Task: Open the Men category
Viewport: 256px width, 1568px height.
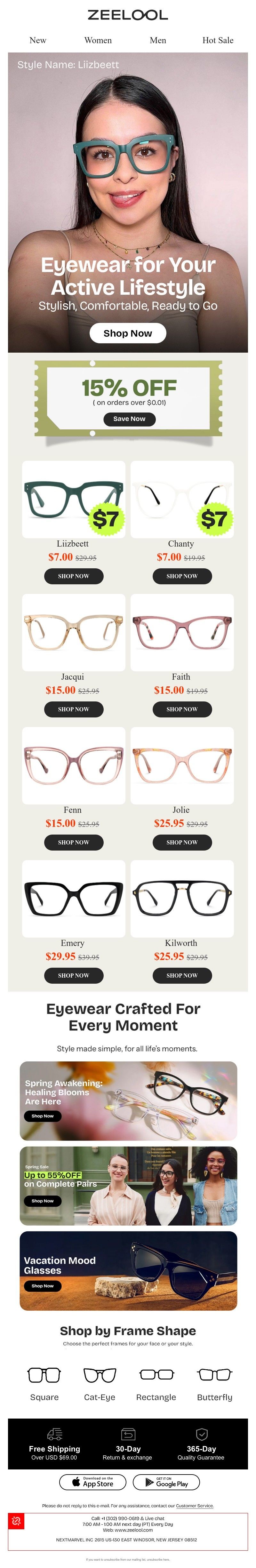Action: [157, 40]
